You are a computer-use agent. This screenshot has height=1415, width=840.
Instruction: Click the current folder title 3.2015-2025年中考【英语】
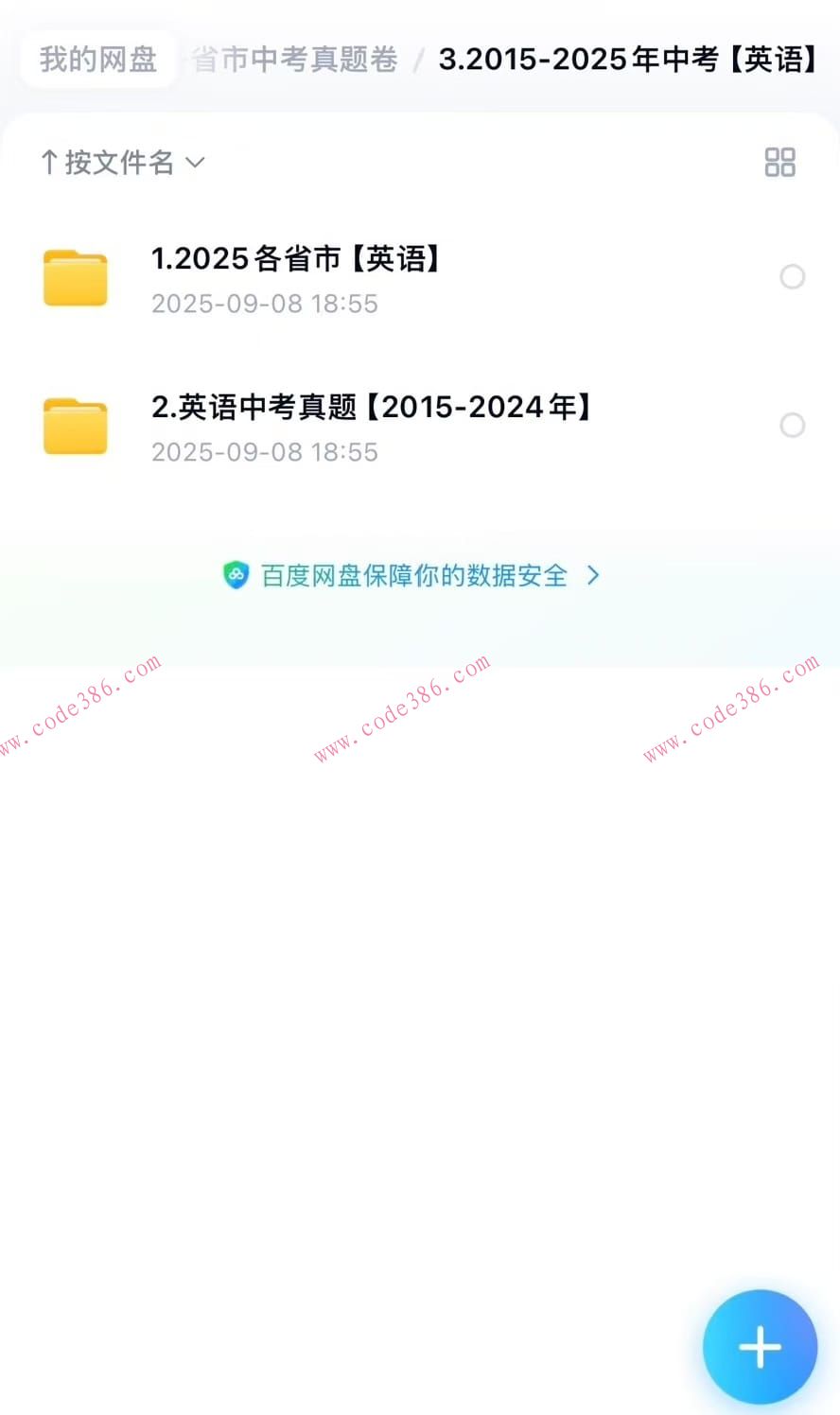628,59
